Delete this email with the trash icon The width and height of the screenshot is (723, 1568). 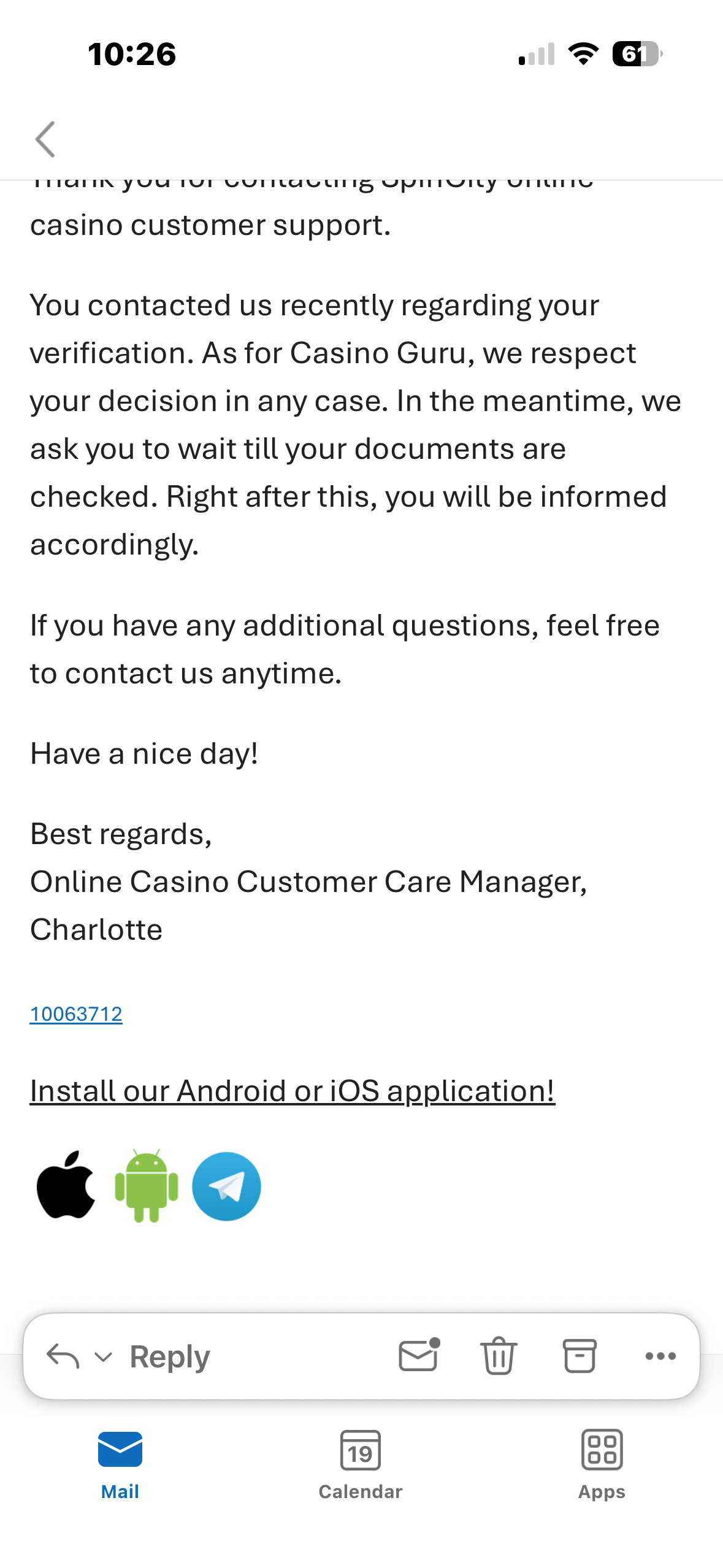tap(499, 1355)
